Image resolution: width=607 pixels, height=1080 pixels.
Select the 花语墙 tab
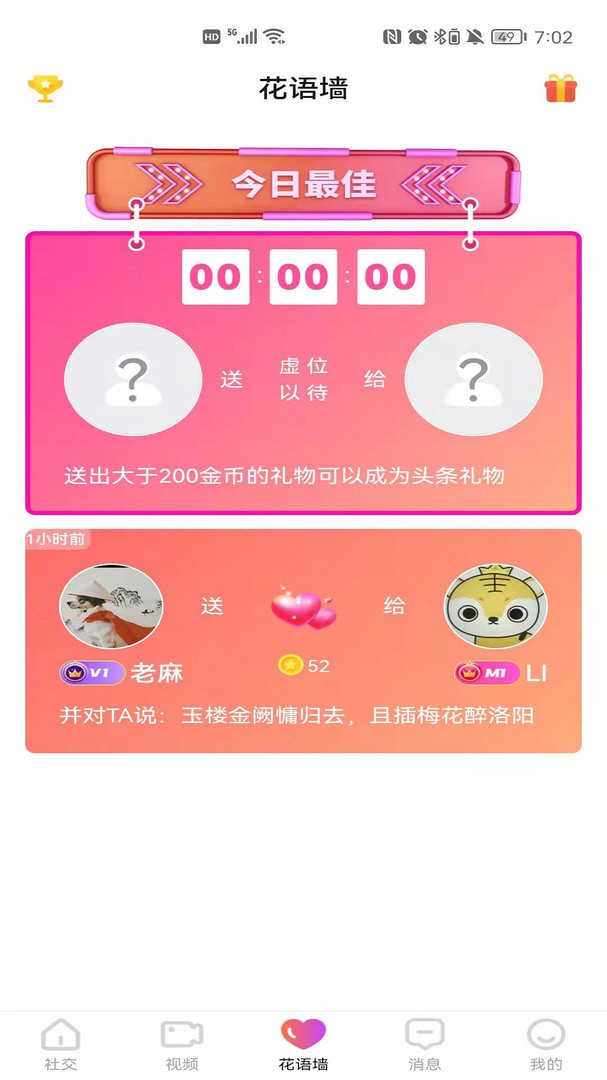pos(303,1044)
